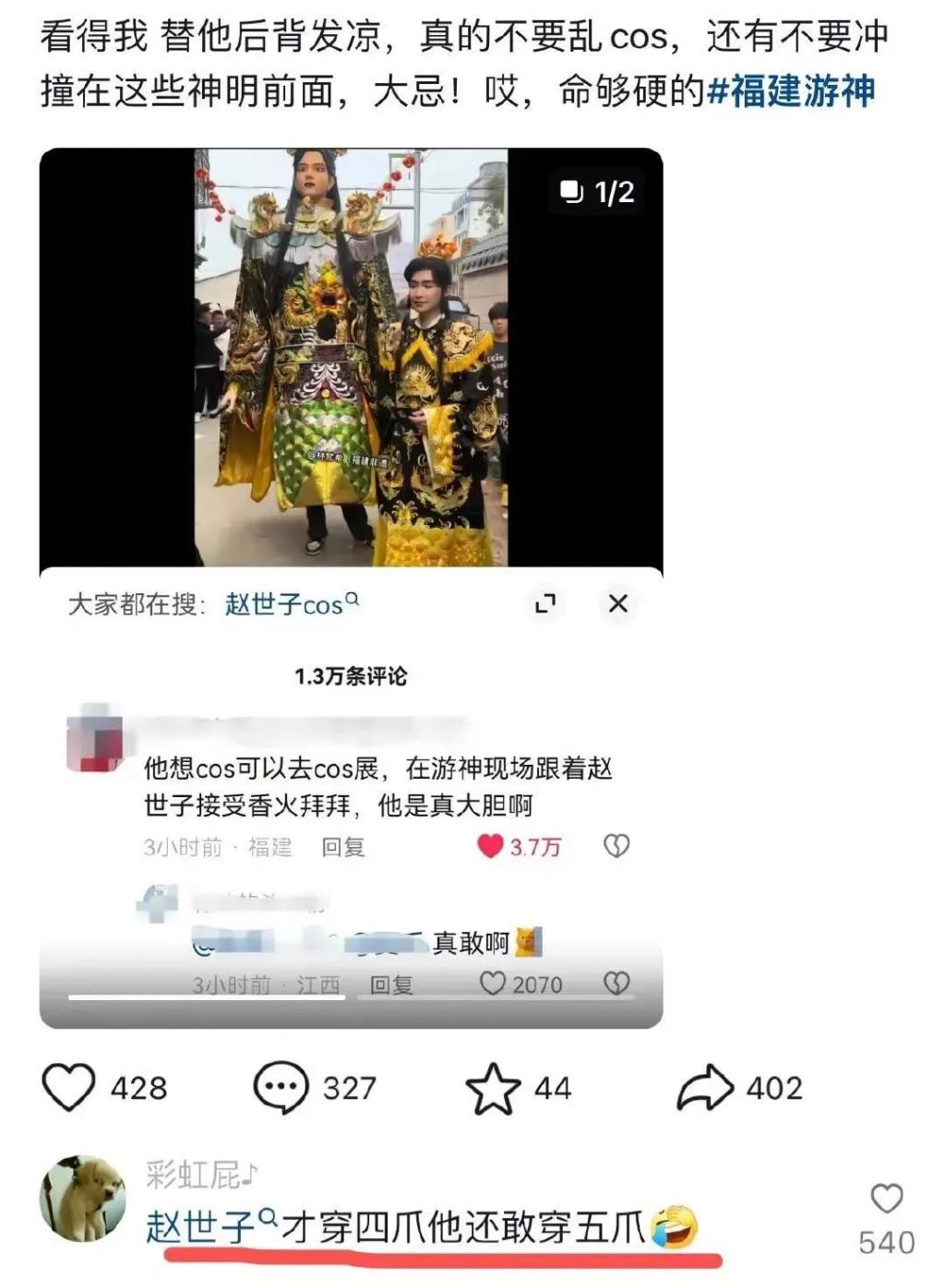Like 彩虹屁's comment with 540 likes
This screenshot has width=945, height=1288.
pyautogui.click(x=887, y=1199)
